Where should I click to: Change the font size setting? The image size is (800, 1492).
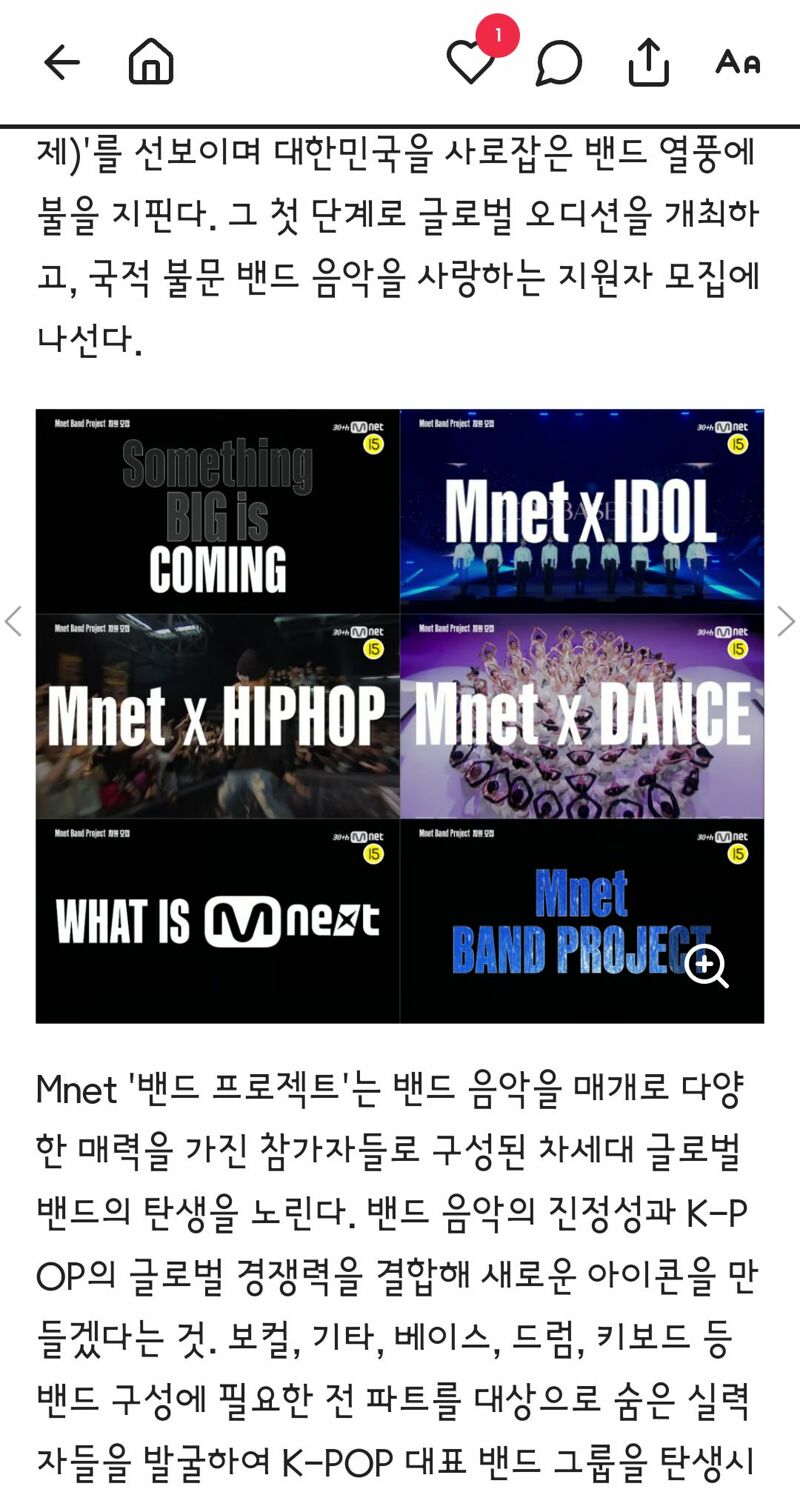[x=738, y=63]
